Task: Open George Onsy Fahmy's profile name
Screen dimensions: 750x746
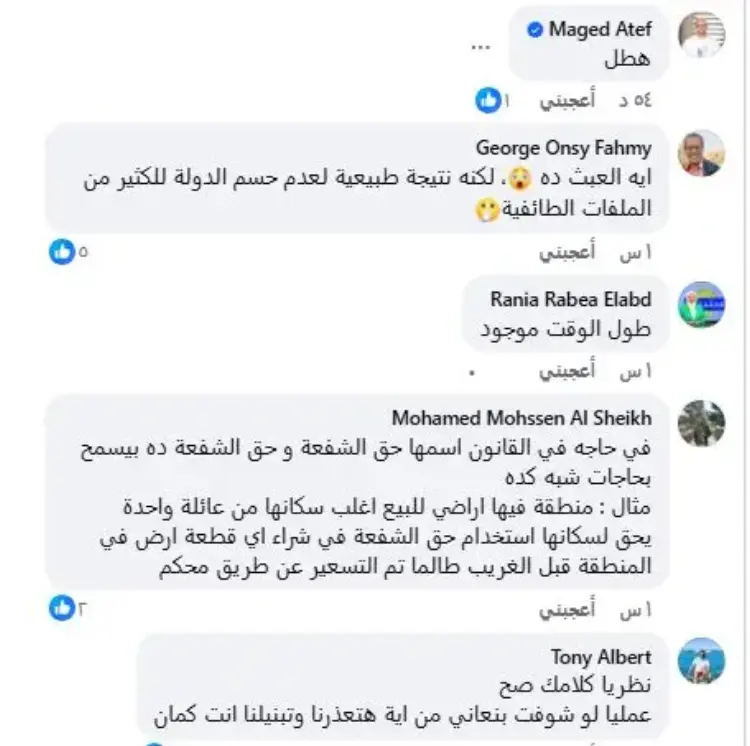Action: tap(563, 148)
